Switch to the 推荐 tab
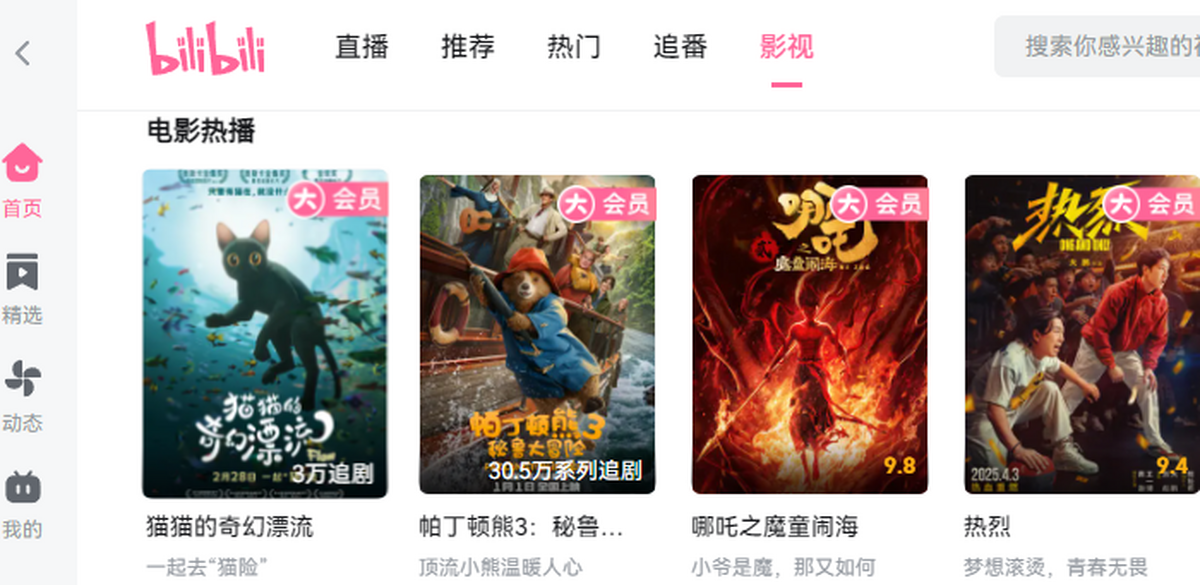1200x585 pixels. pyautogui.click(x=467, y=47)
